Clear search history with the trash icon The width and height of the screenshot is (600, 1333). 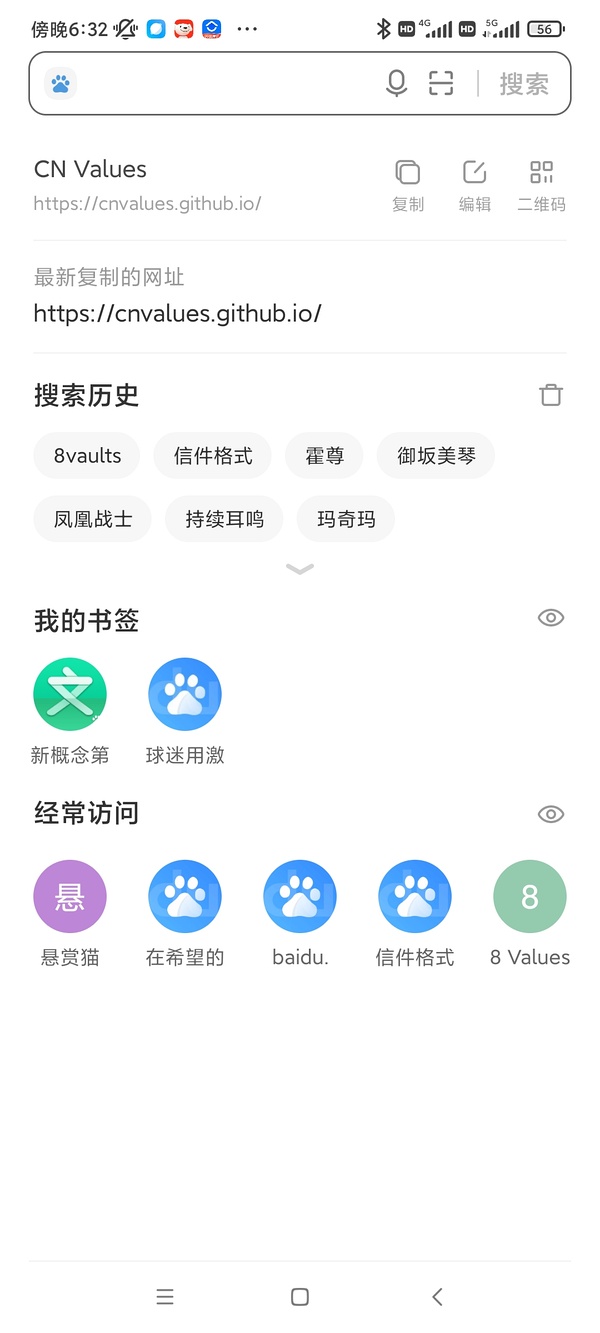(551, 395)
